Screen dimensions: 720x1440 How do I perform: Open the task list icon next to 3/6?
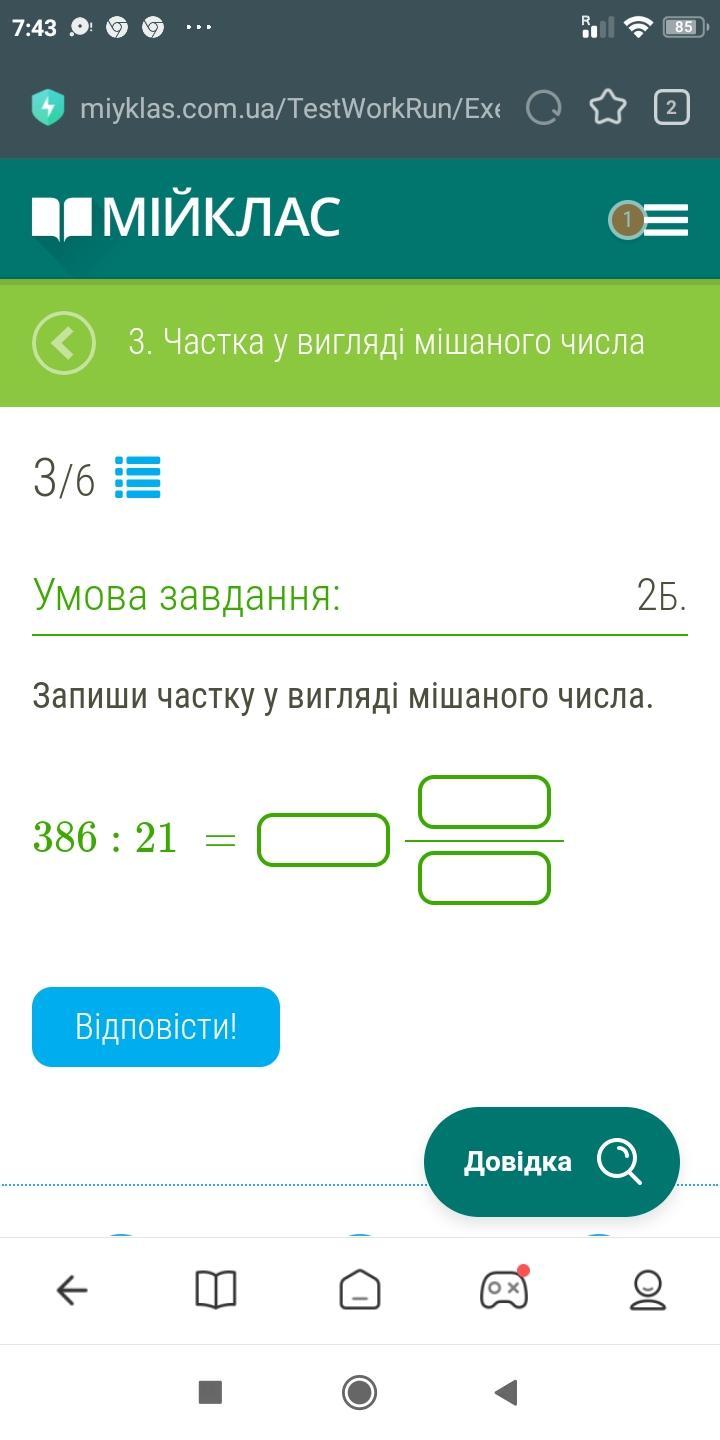coord(137,478)
